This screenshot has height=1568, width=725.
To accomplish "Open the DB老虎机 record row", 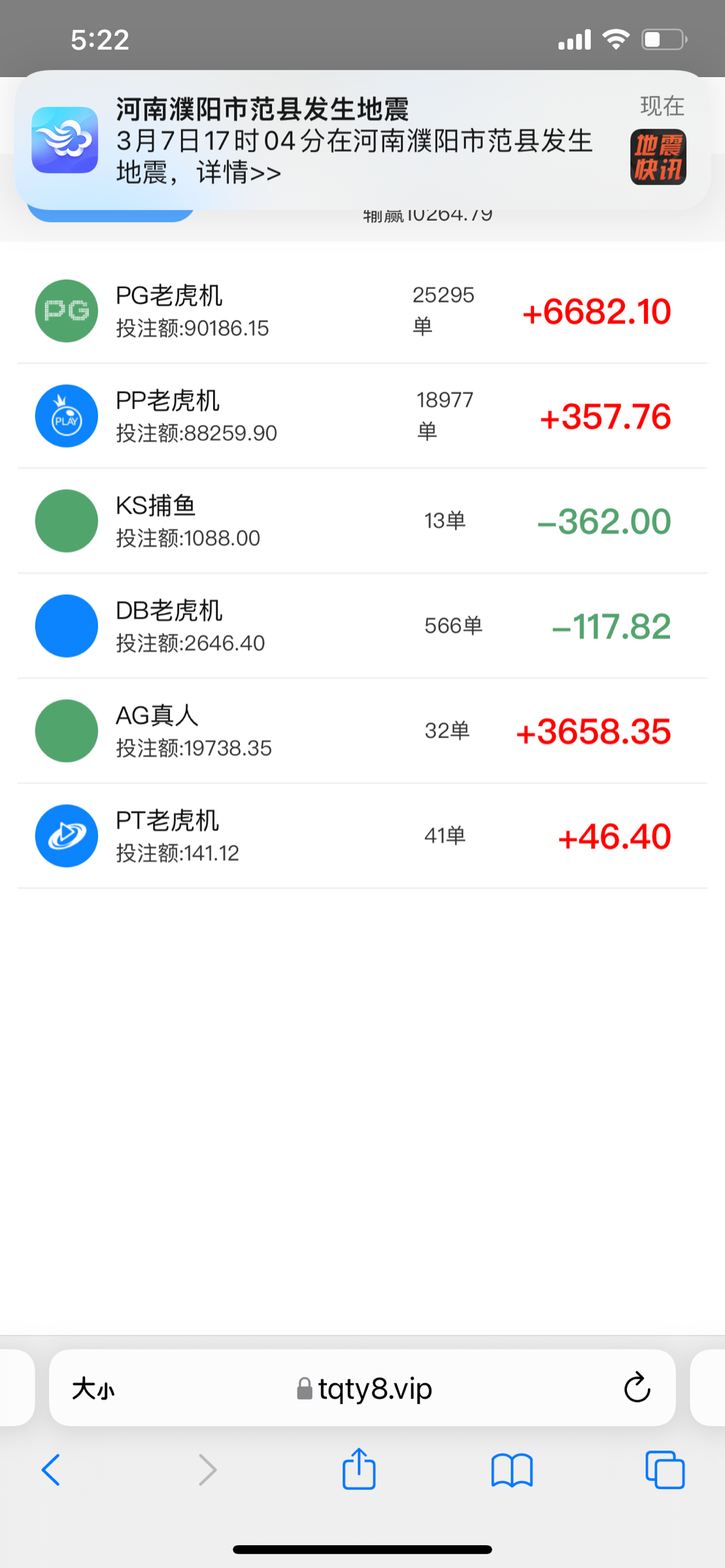I will (x=362, y=626).
